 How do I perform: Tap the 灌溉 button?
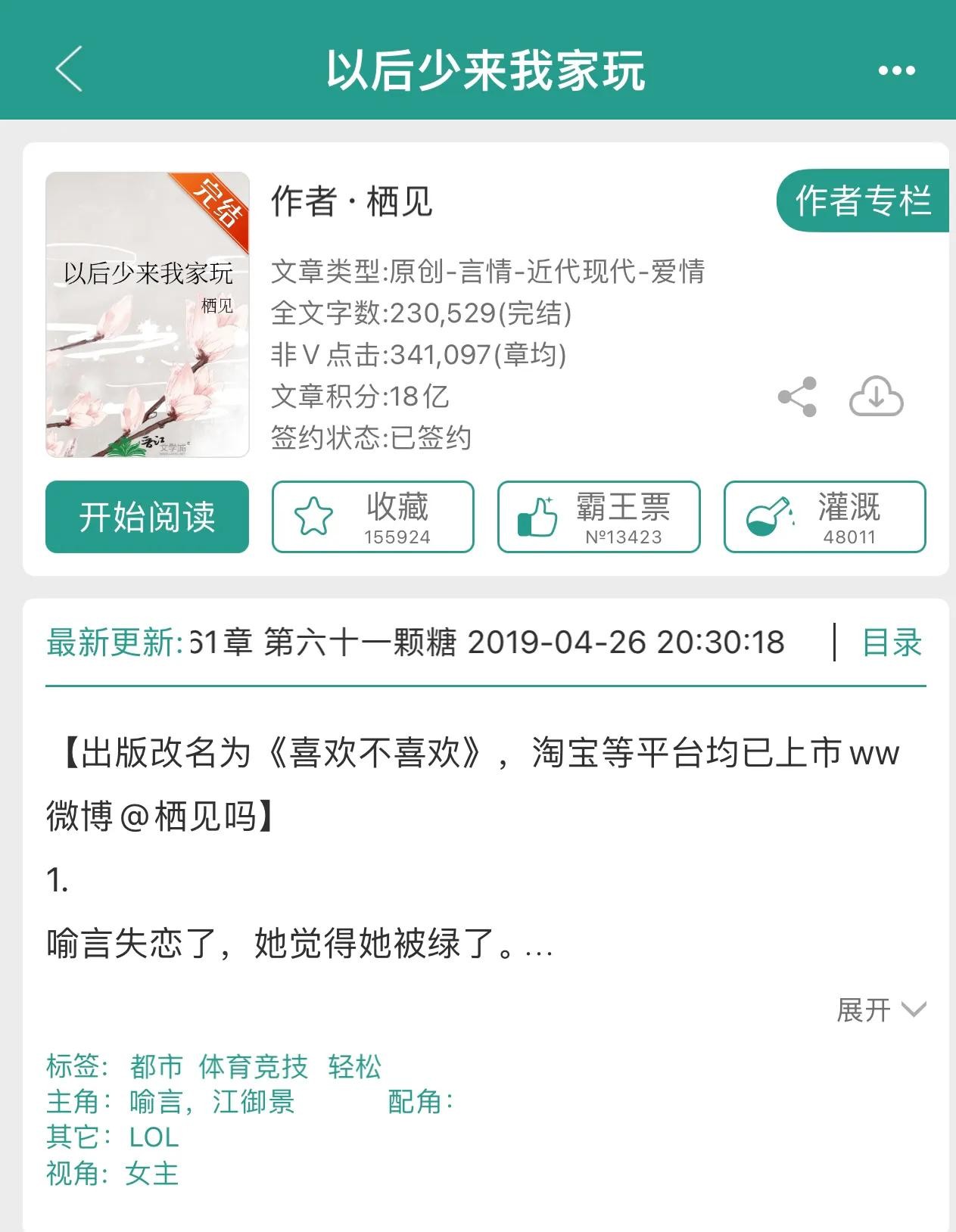824,517
